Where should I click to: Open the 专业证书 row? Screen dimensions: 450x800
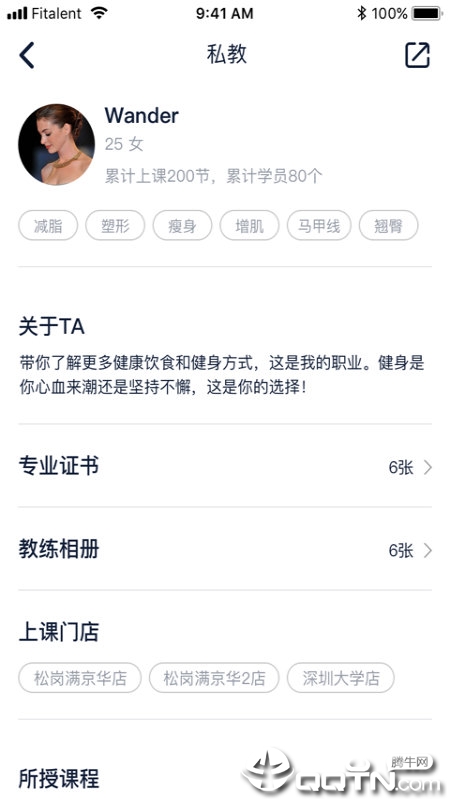[x=225, y=466]
